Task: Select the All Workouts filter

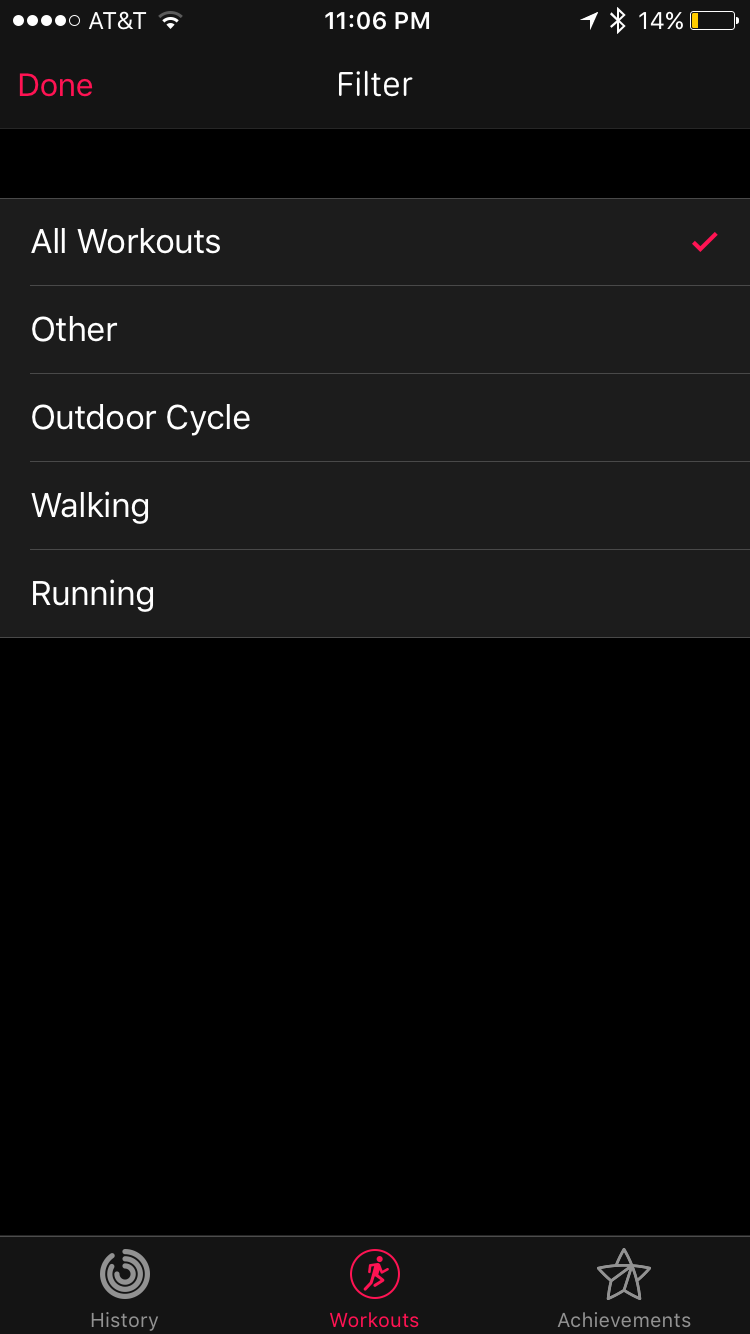Action: tap(375, 242)
